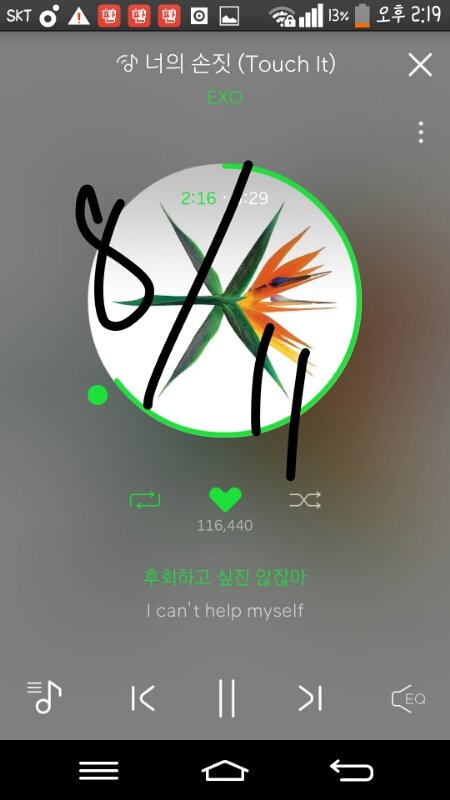This screenshot has height=800, width=450.
Task: Pause the current song
Action: pos(226,698)
